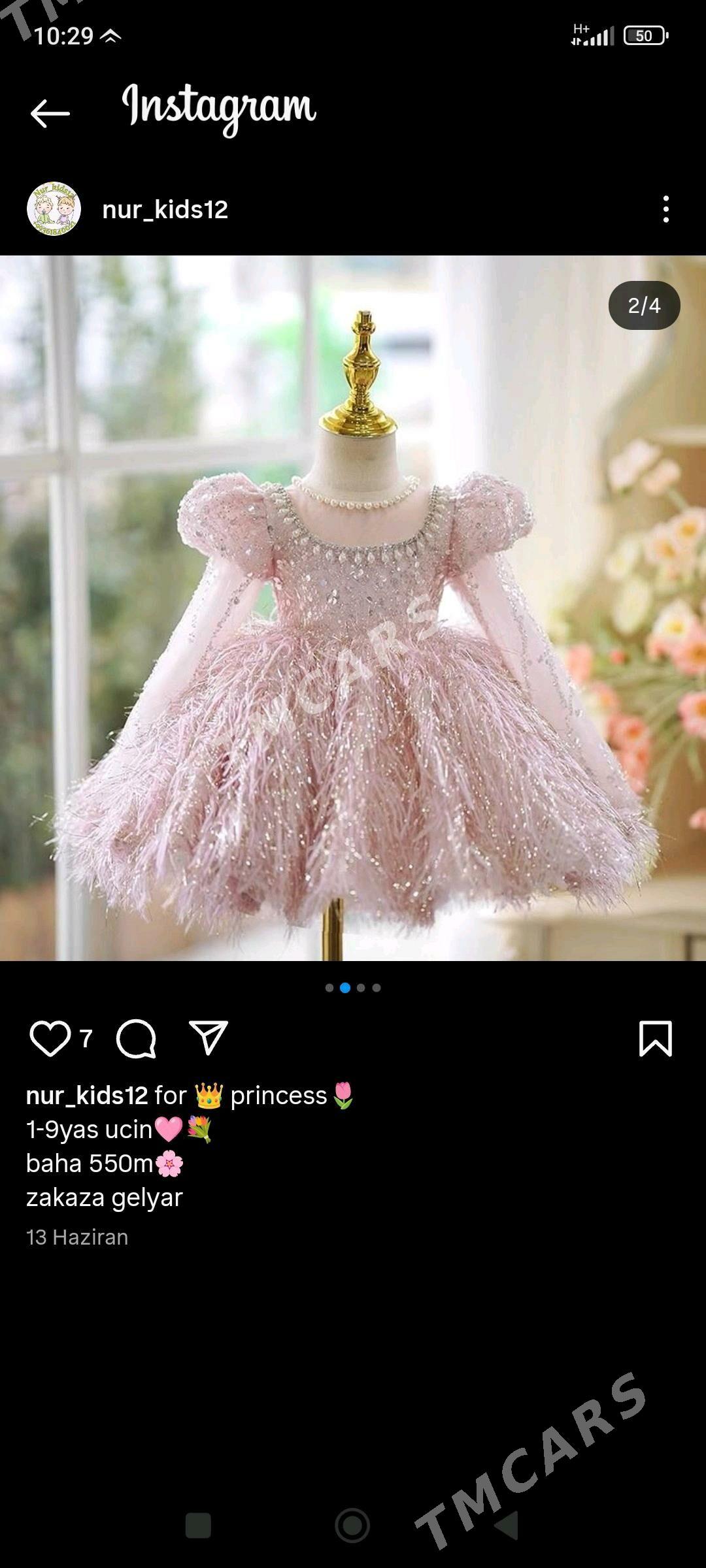This screenshot has width=706, height=1568.
Task: Open the post's three-dot options menu
Action: point(665,209)
